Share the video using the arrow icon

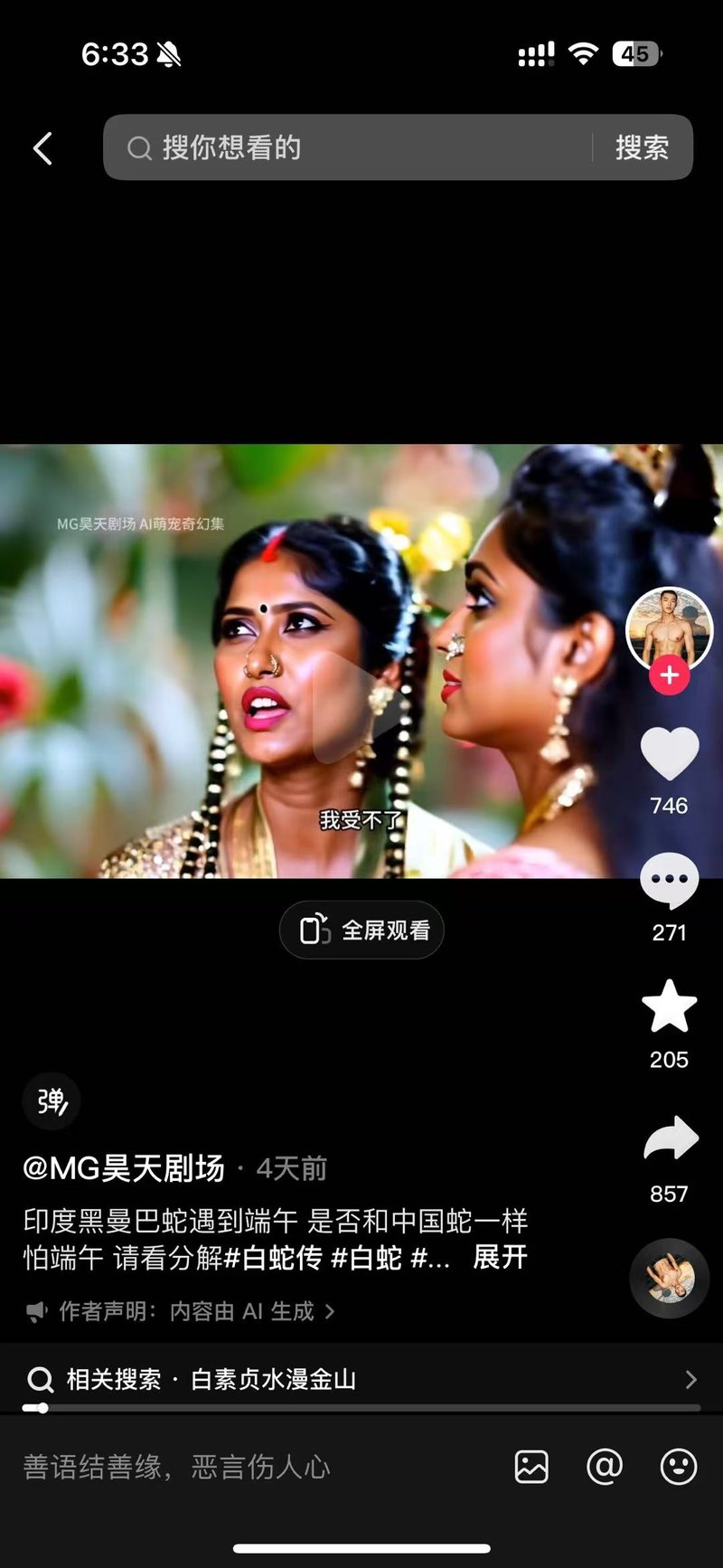[670, 1139]
